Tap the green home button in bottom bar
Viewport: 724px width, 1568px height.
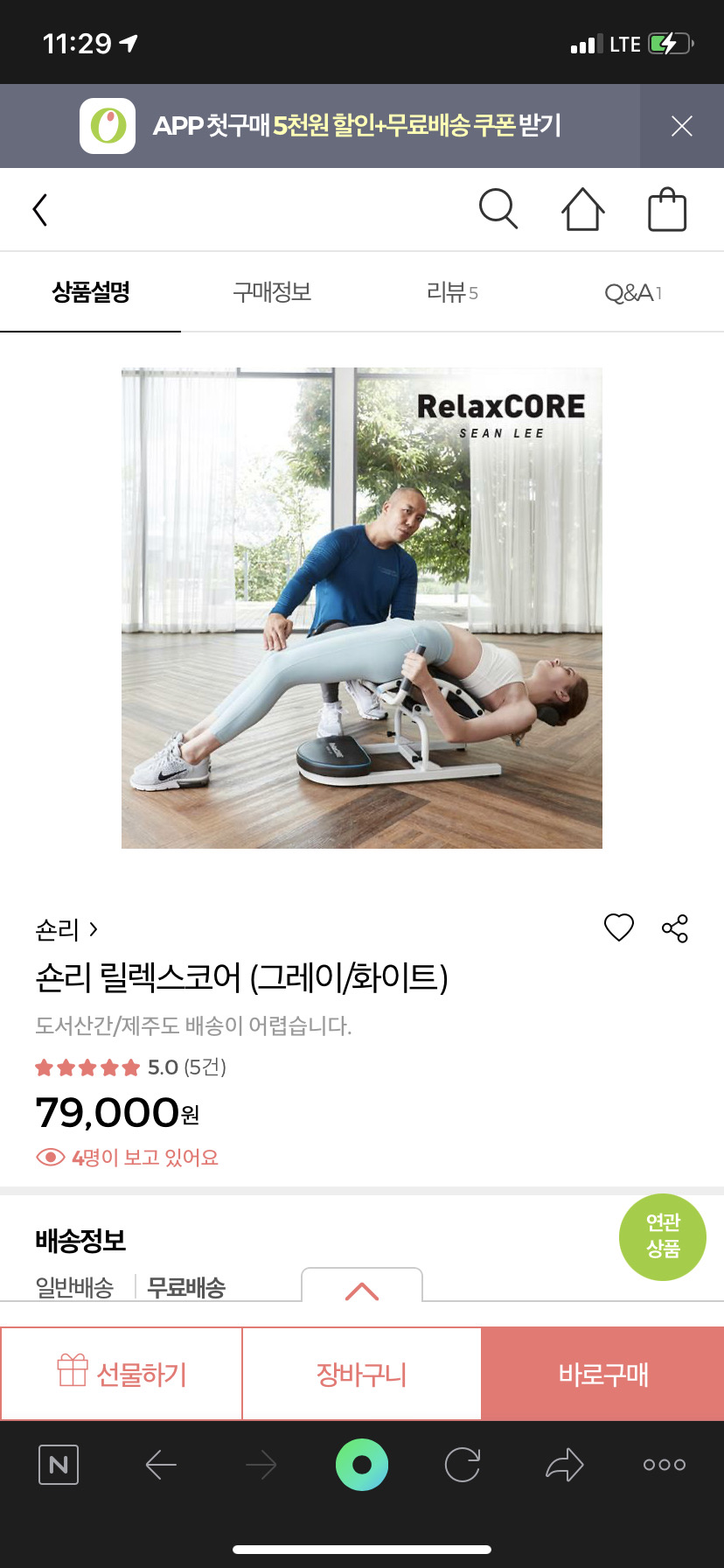[x=362, y=1464]
